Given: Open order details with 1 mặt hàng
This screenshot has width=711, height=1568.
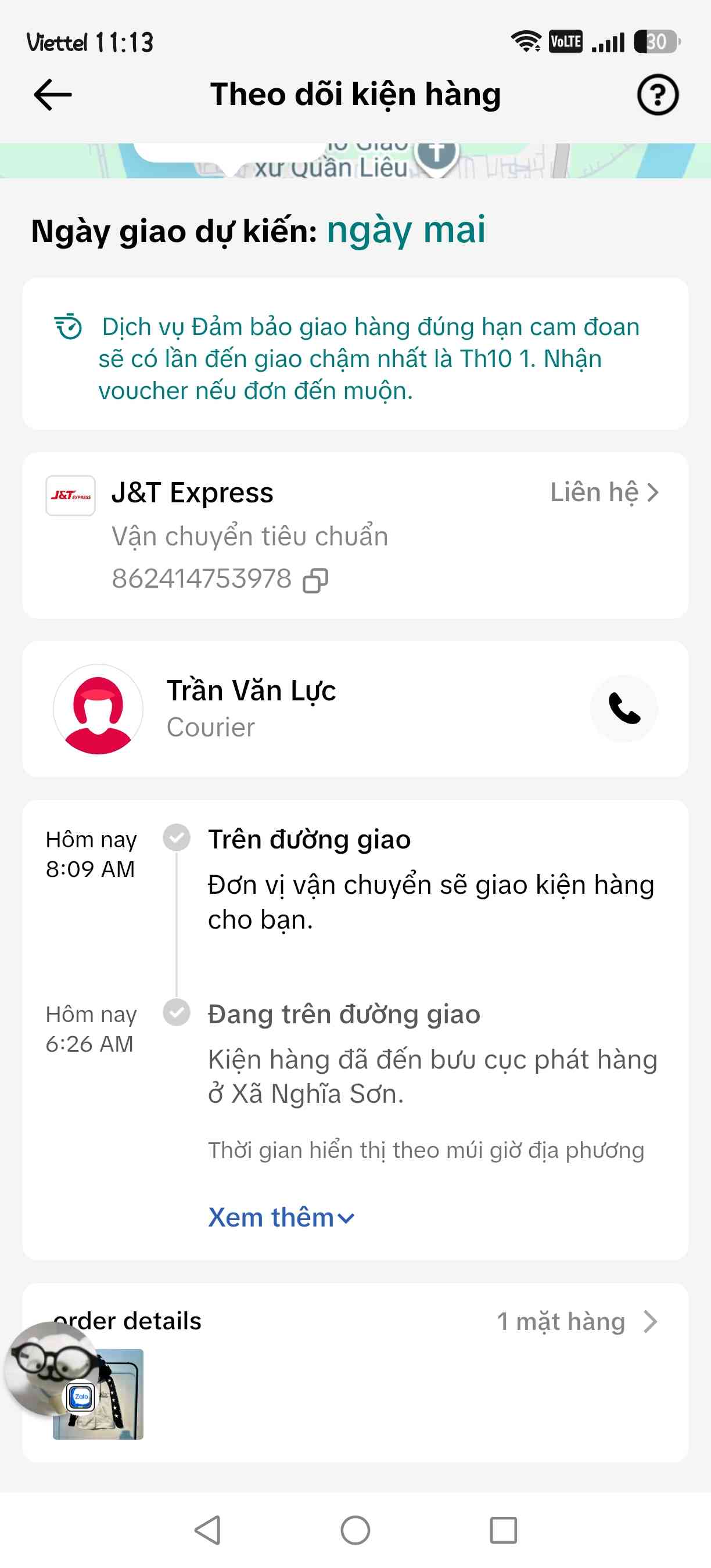Looking at the screenshot, I should click(355, 1321).
